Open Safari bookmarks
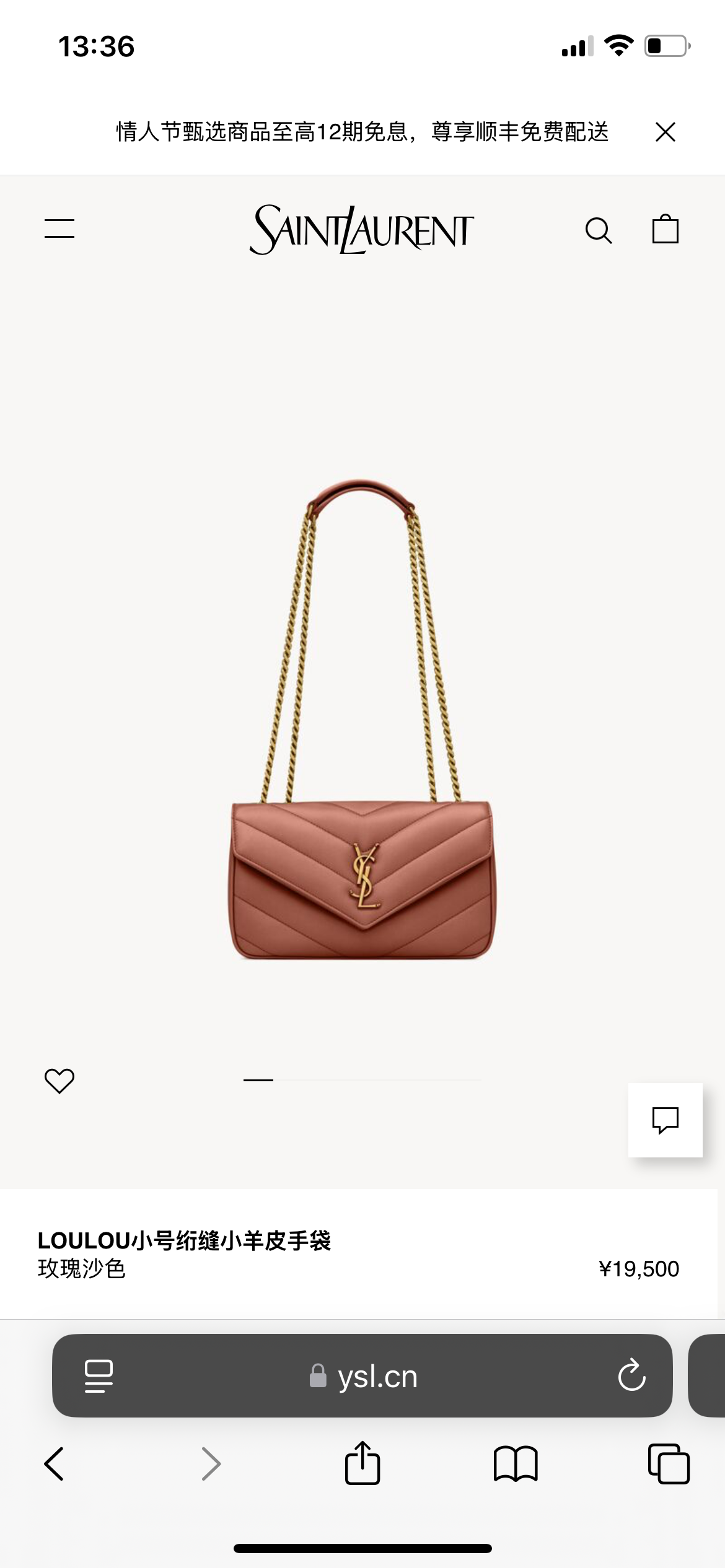Screen dimensions: 725x1568 coord(516,1464)
